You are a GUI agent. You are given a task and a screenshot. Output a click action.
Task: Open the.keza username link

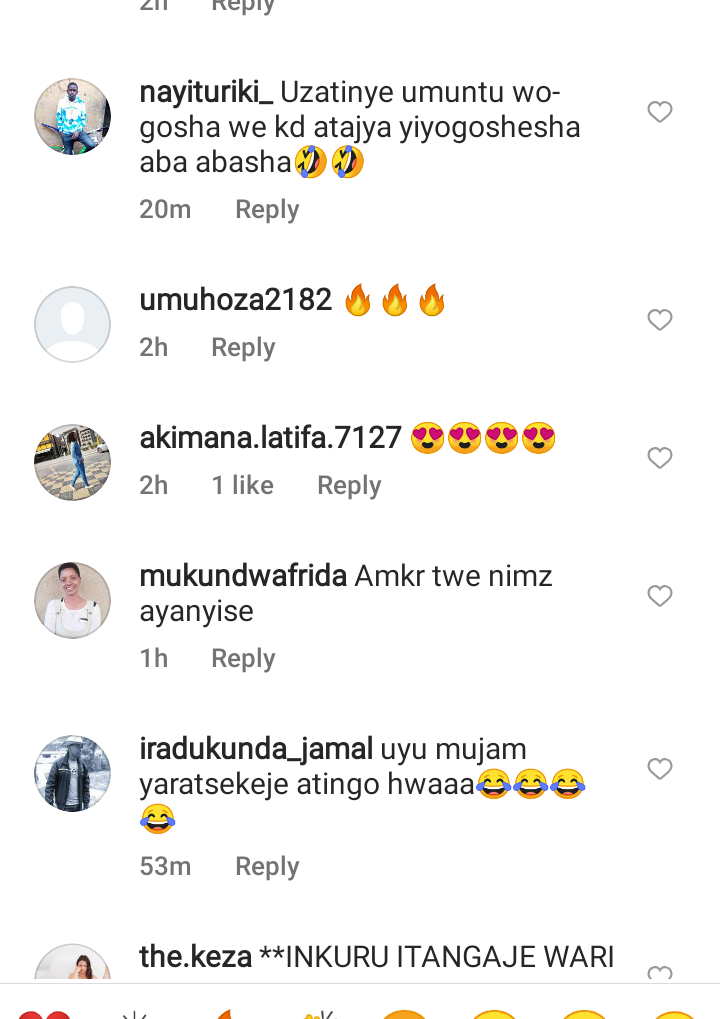[x=195, y=957]
